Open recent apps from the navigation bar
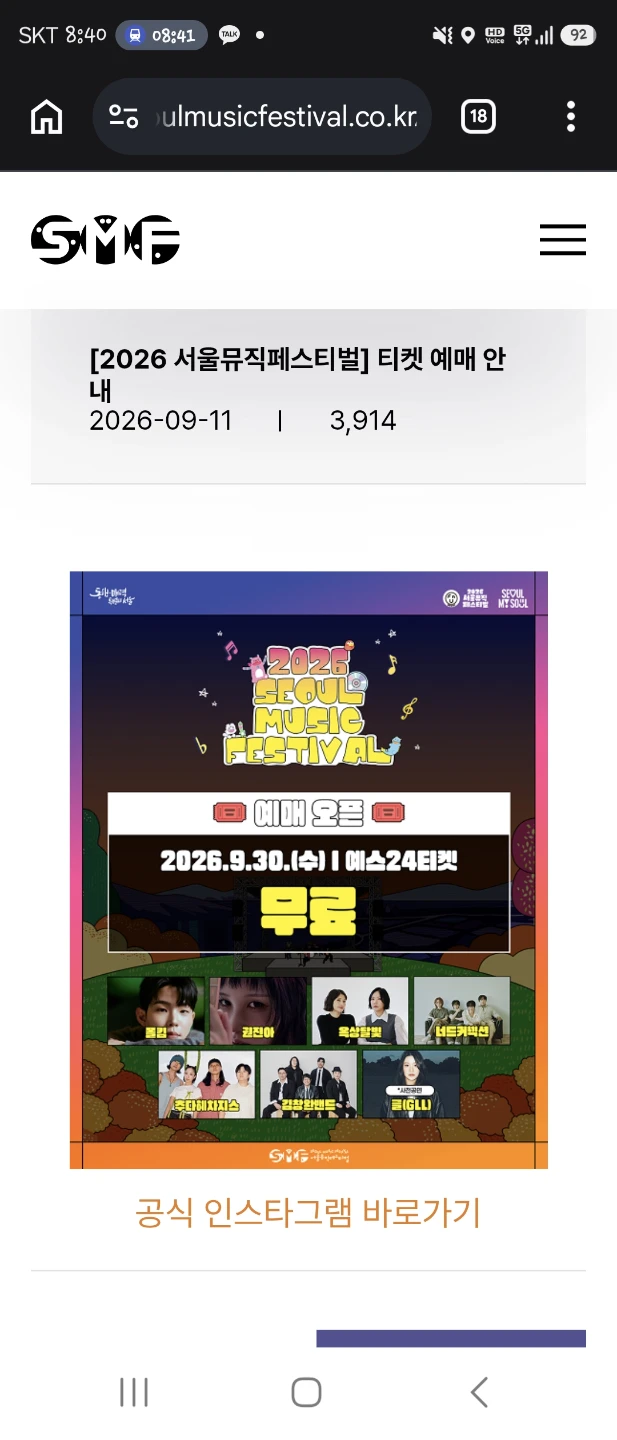 pos(134,1392)
